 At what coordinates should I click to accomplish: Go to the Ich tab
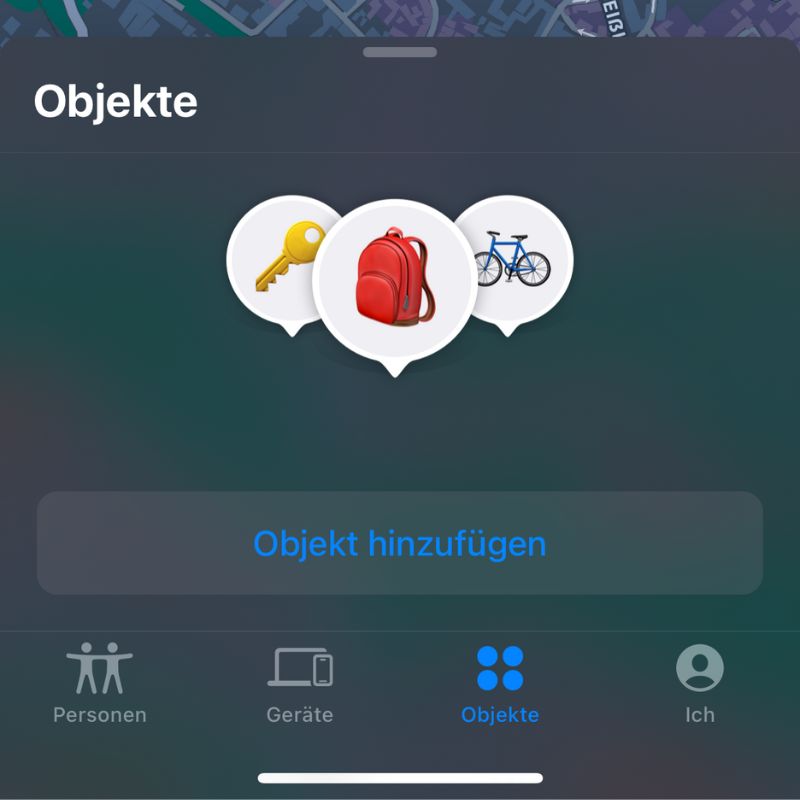[700, 684]
